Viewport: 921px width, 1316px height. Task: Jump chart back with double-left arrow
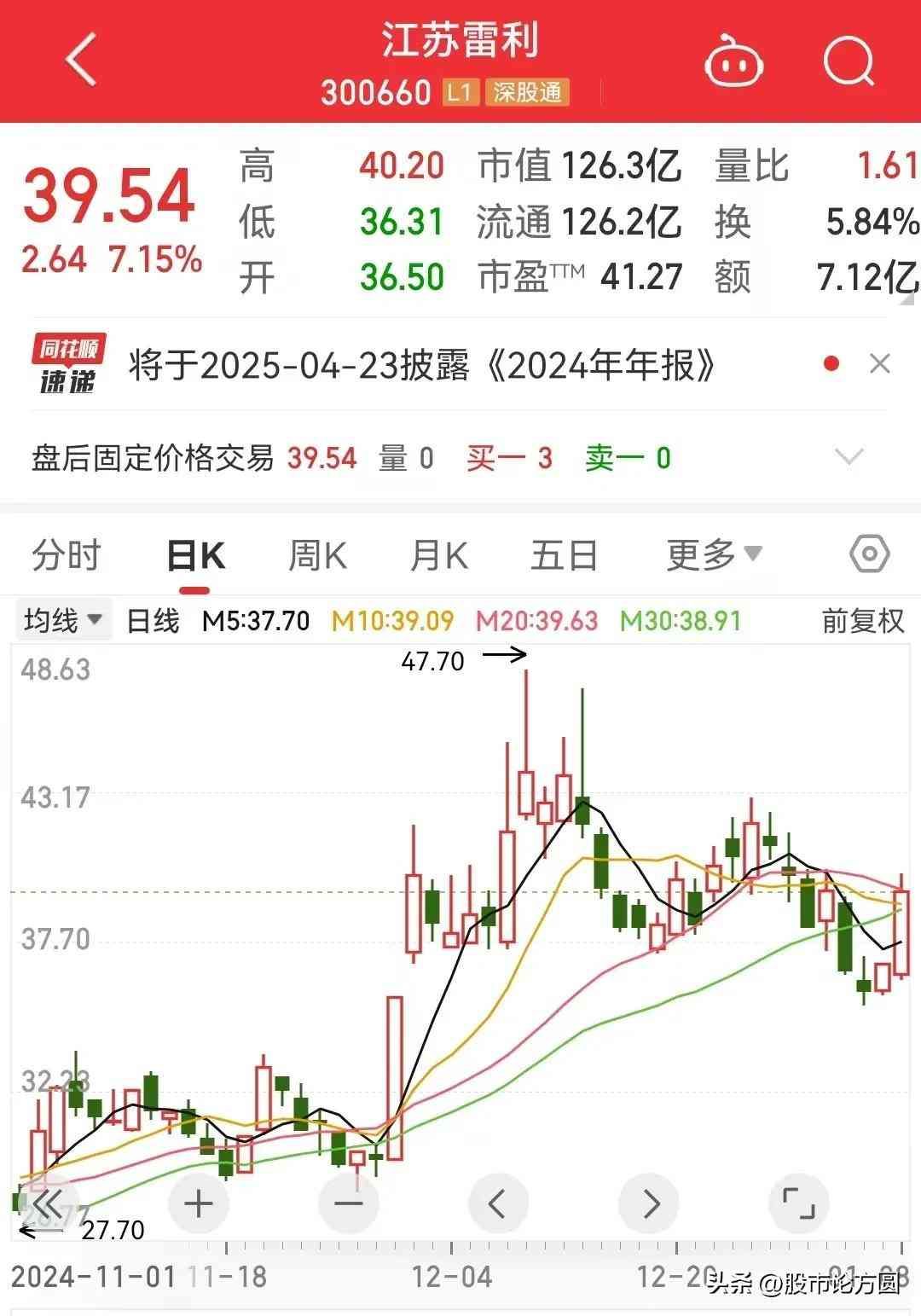click(x=48, y=1204)
